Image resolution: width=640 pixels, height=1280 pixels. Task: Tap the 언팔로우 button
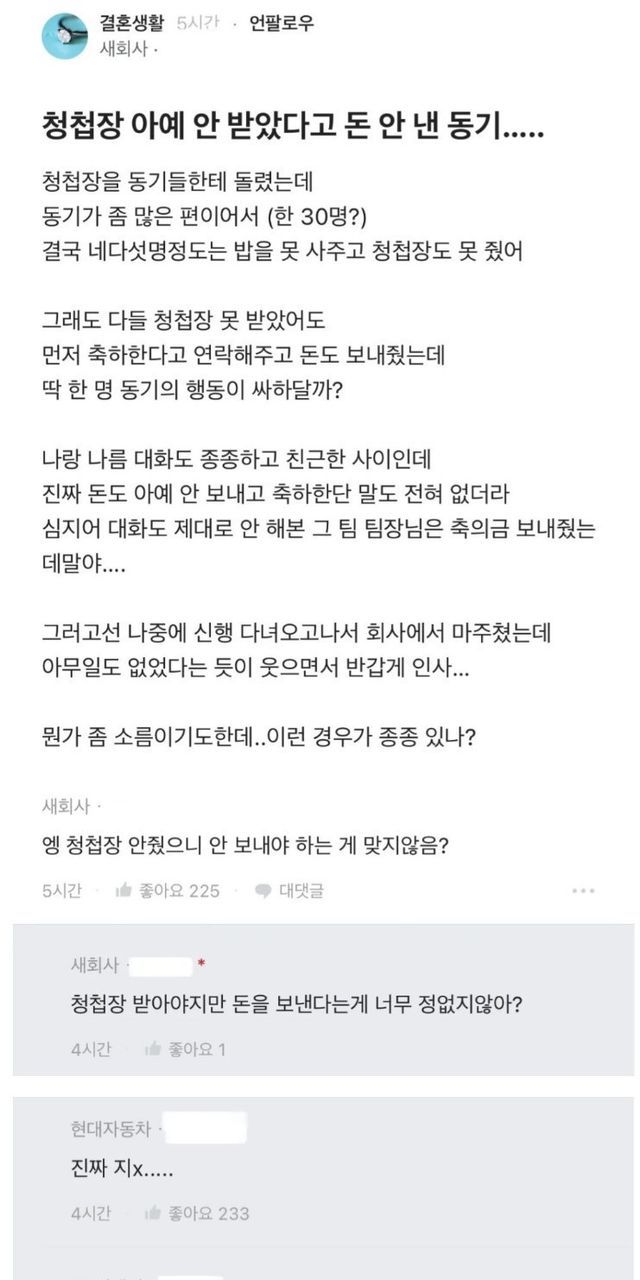pos(280,23)
